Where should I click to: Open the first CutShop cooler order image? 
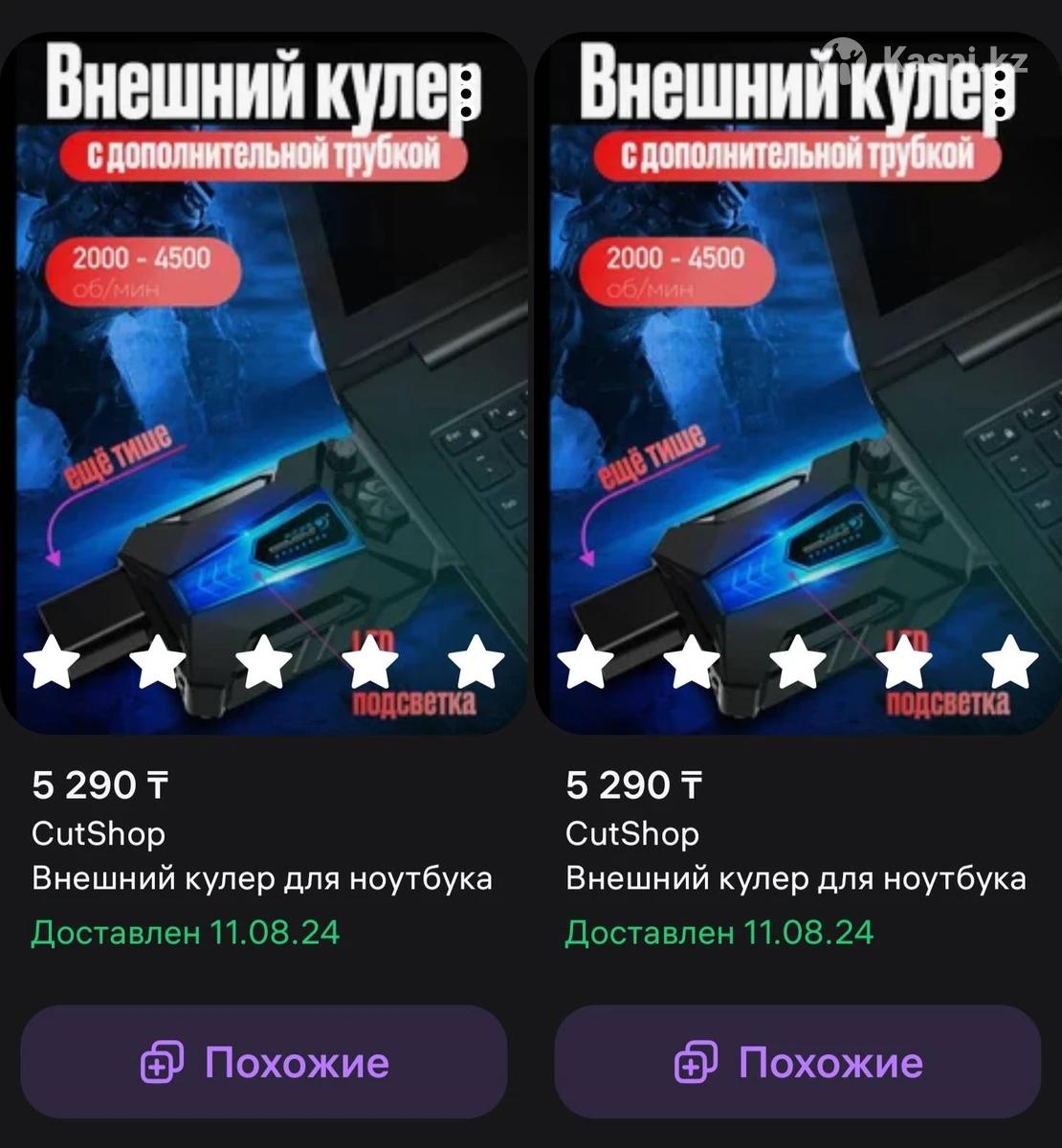tap(264, 383)
